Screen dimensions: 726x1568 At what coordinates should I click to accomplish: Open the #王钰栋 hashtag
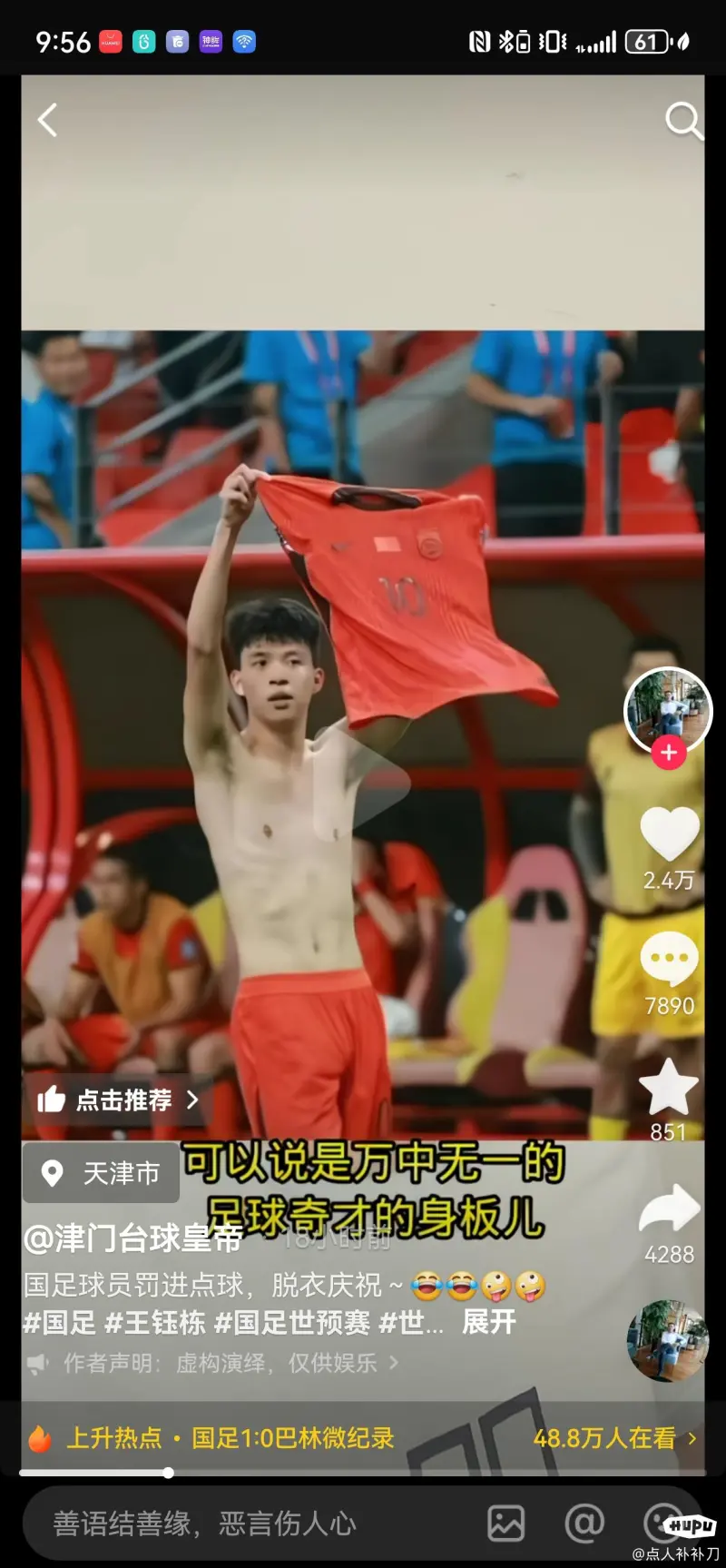pyautogui.click(x=155, y=1322)
